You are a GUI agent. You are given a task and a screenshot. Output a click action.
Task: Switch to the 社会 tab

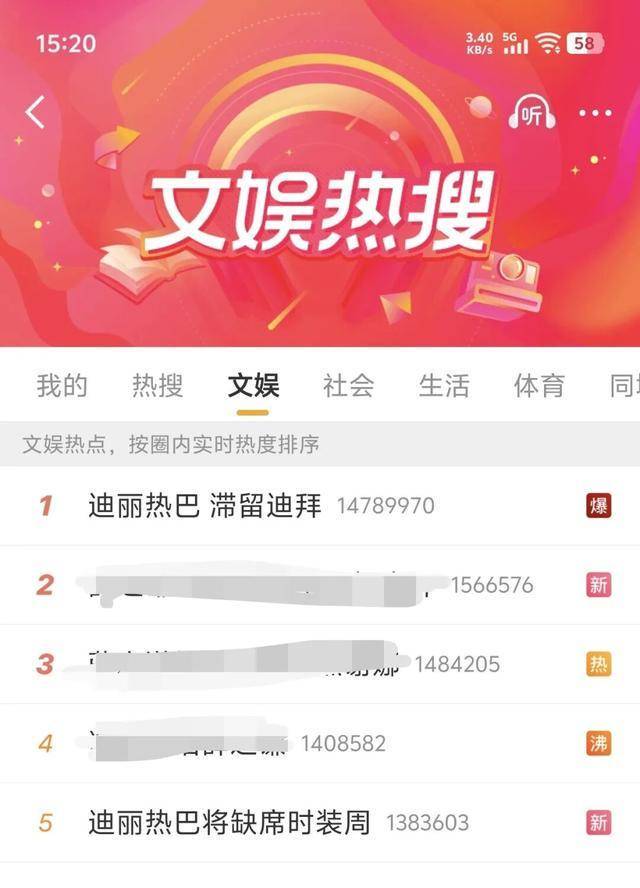[349, 386]
